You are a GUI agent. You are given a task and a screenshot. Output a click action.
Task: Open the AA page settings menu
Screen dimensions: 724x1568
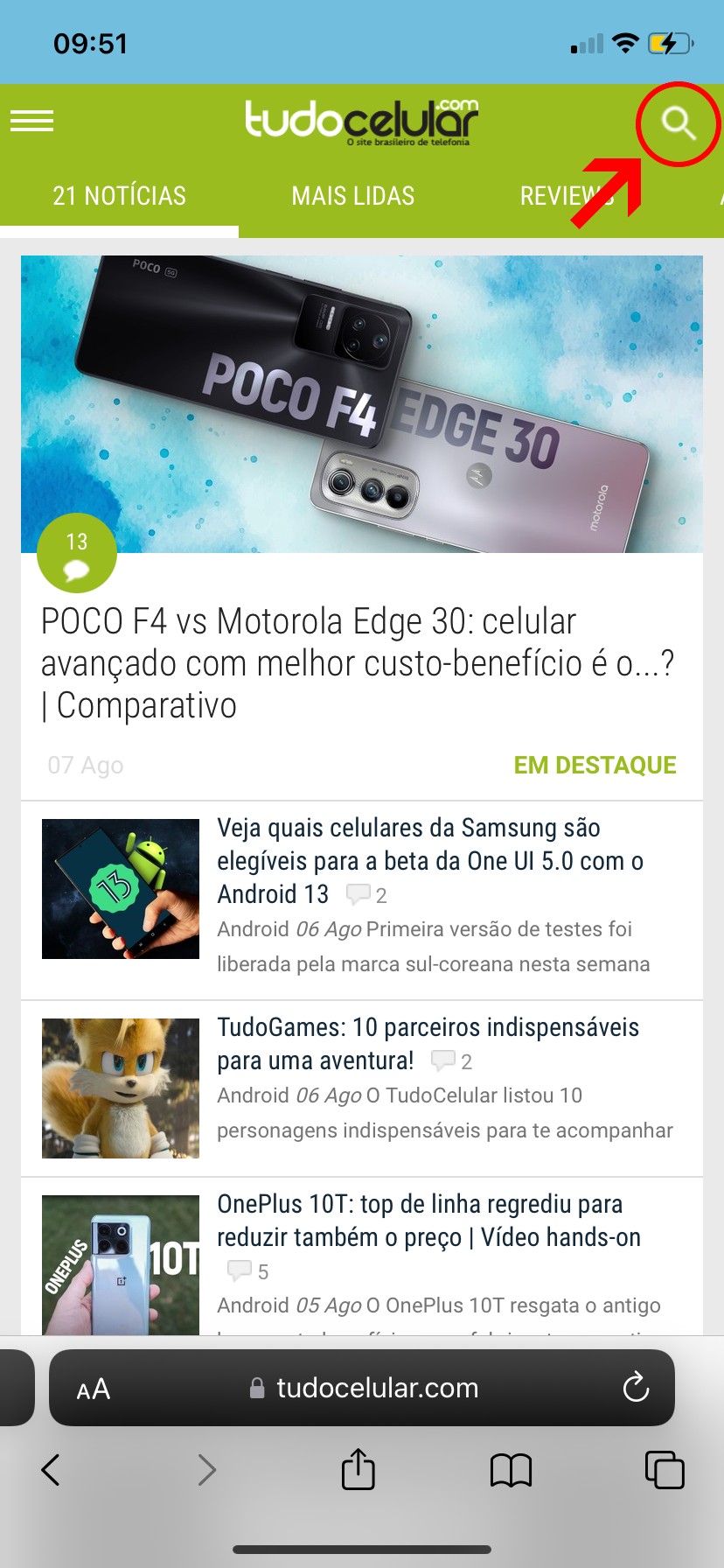tap(94, 1389)
